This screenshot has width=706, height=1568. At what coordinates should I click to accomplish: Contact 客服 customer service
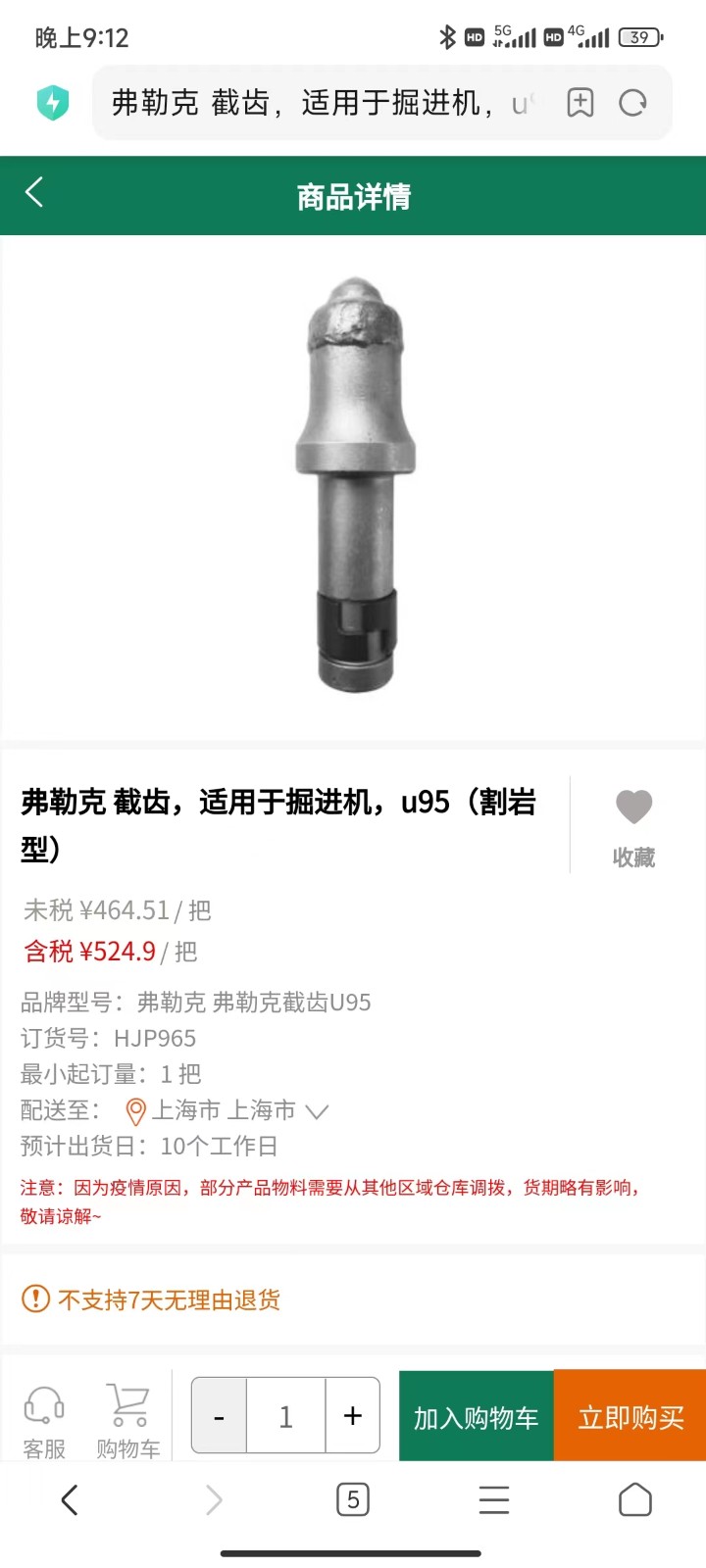[x=44, y=1421]
